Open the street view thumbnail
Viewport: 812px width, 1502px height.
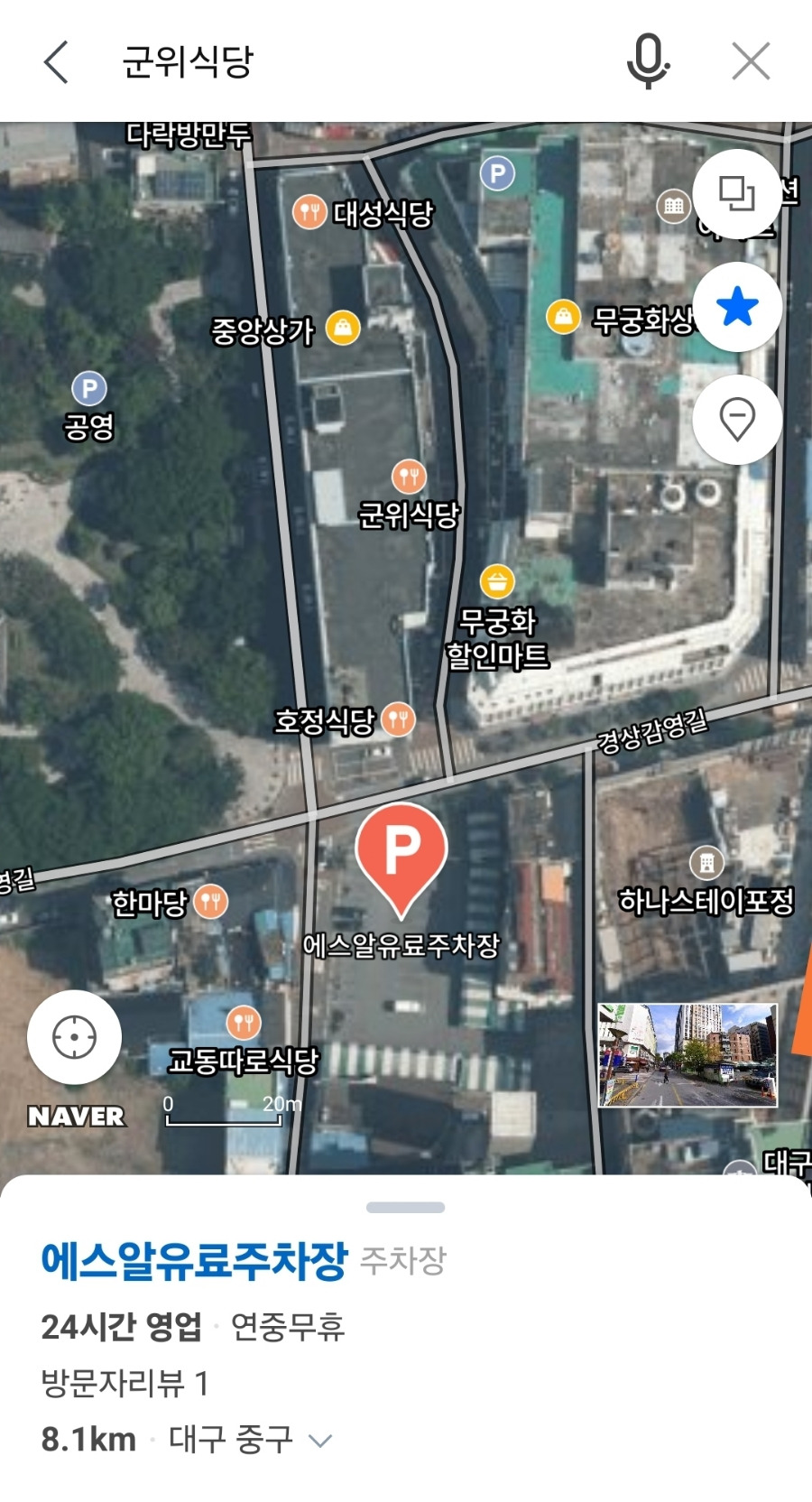tap(687, 1055)
